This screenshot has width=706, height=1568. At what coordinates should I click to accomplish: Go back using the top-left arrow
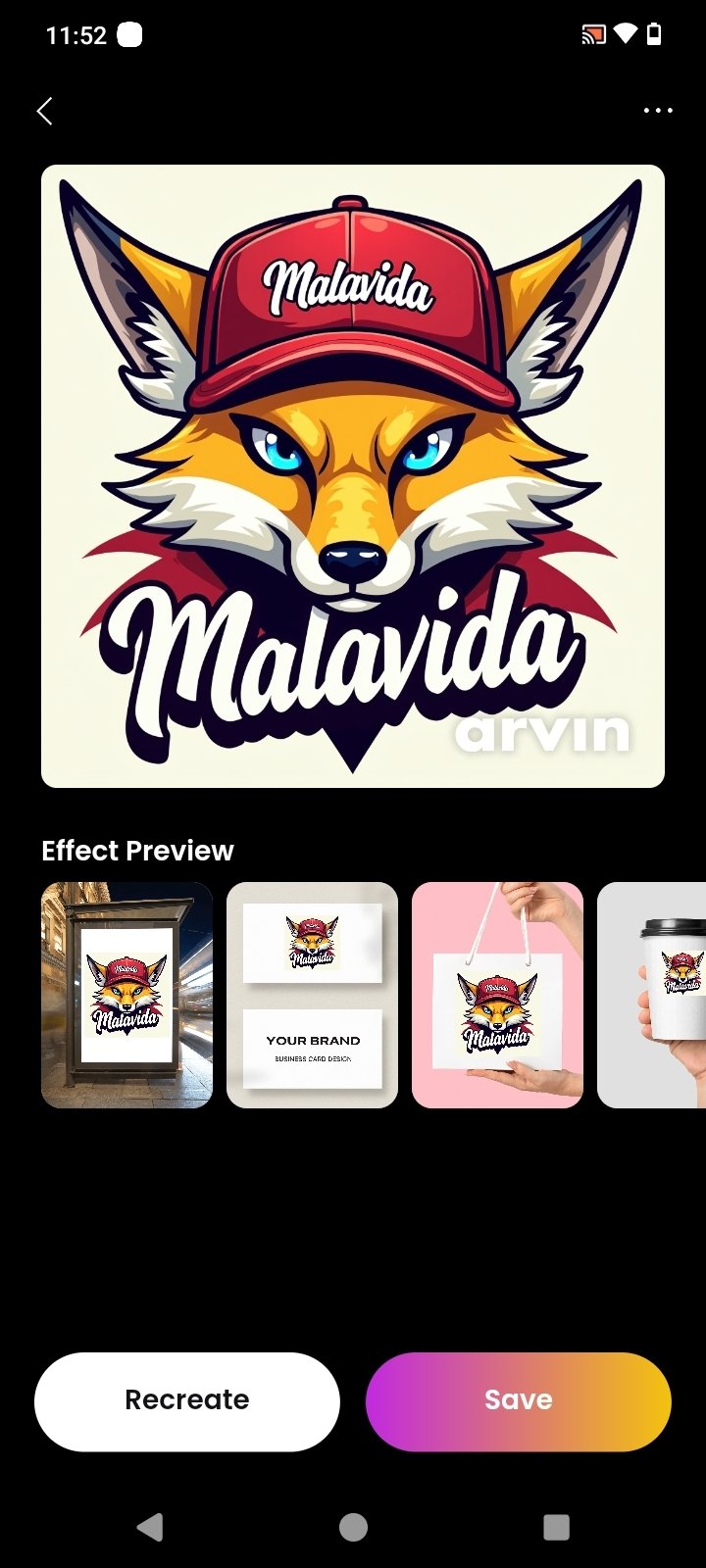coord(44,112)
